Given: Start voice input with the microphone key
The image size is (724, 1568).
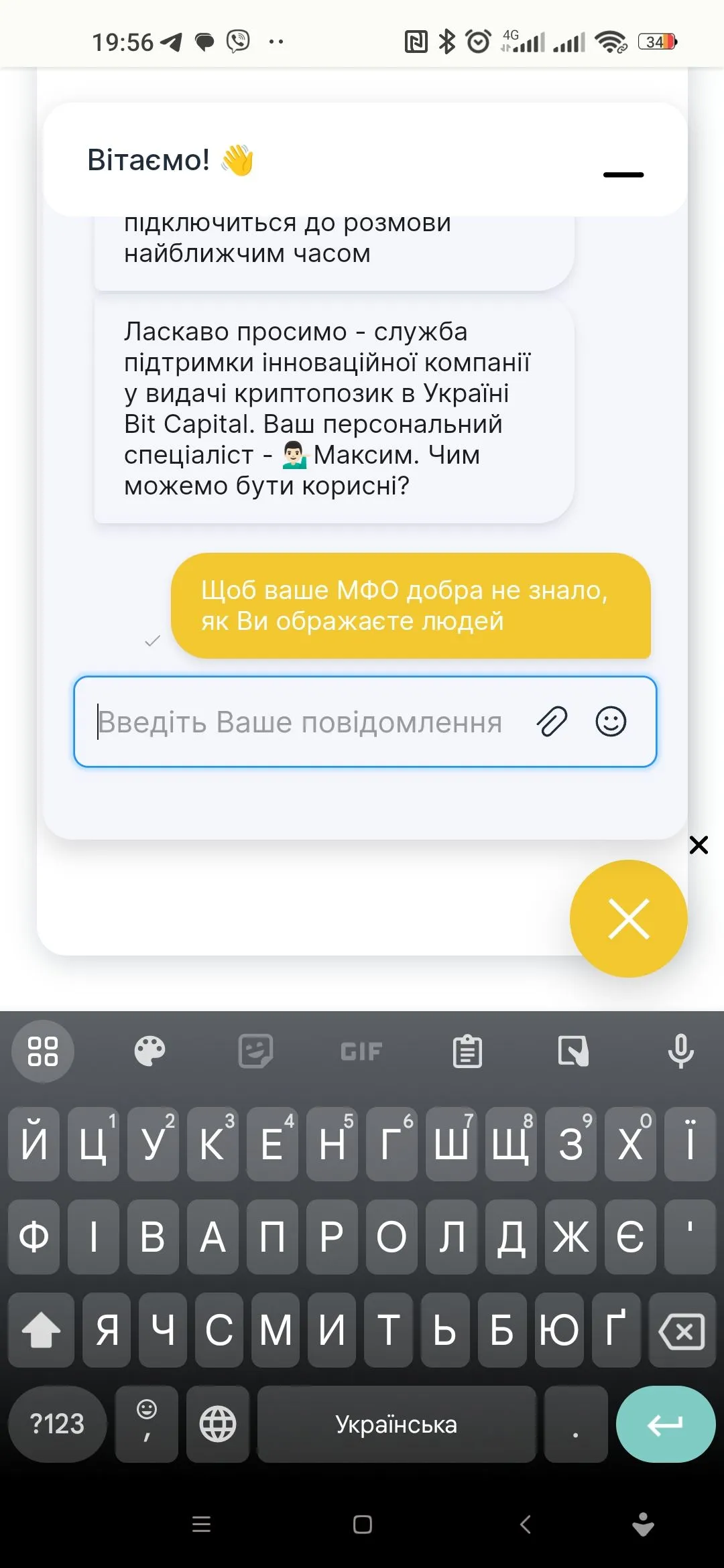Looking at the screenshot, I should pos(680,1051).
